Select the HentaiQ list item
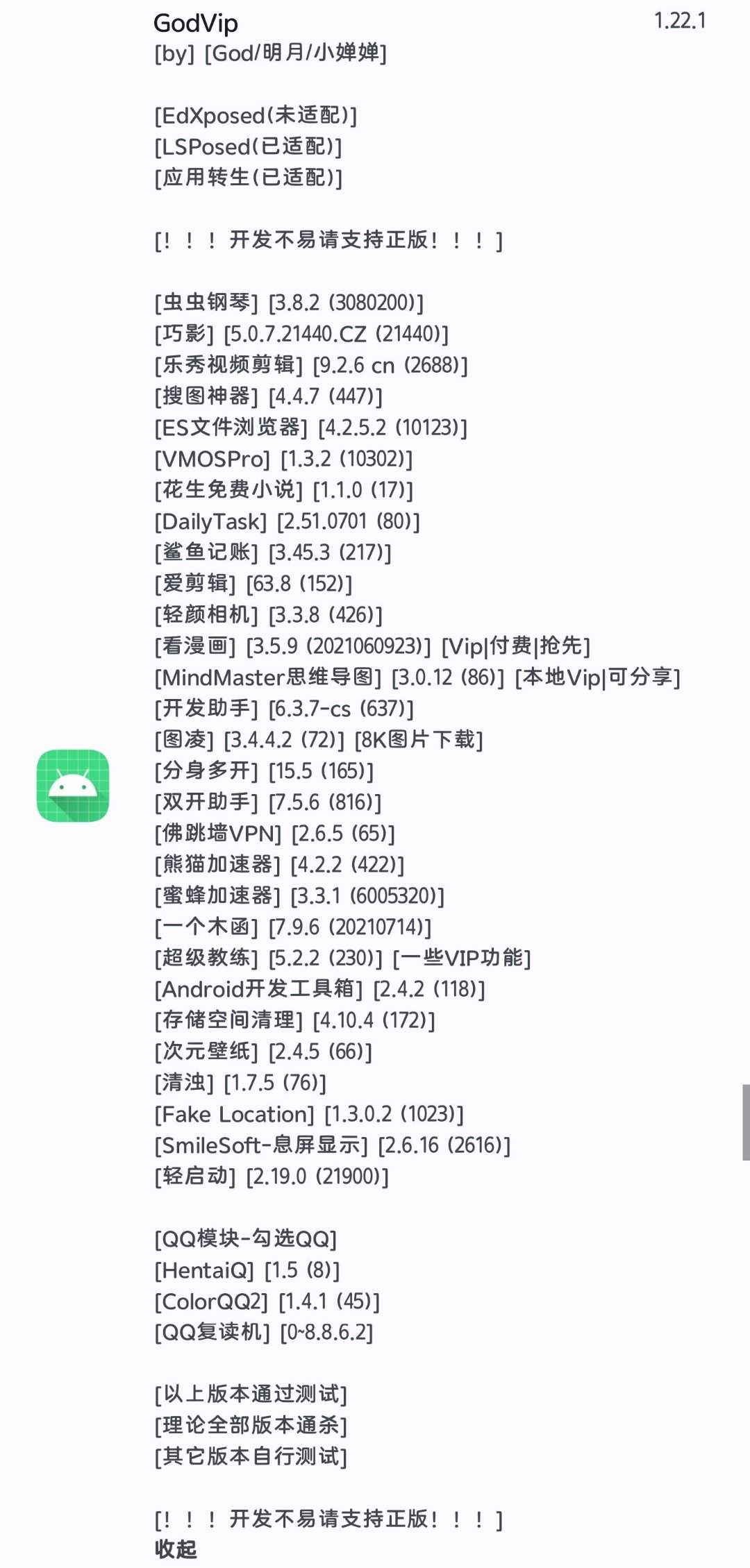Image resolution: width=750 pixels, height=1568 pixels. click(247, 1270)
